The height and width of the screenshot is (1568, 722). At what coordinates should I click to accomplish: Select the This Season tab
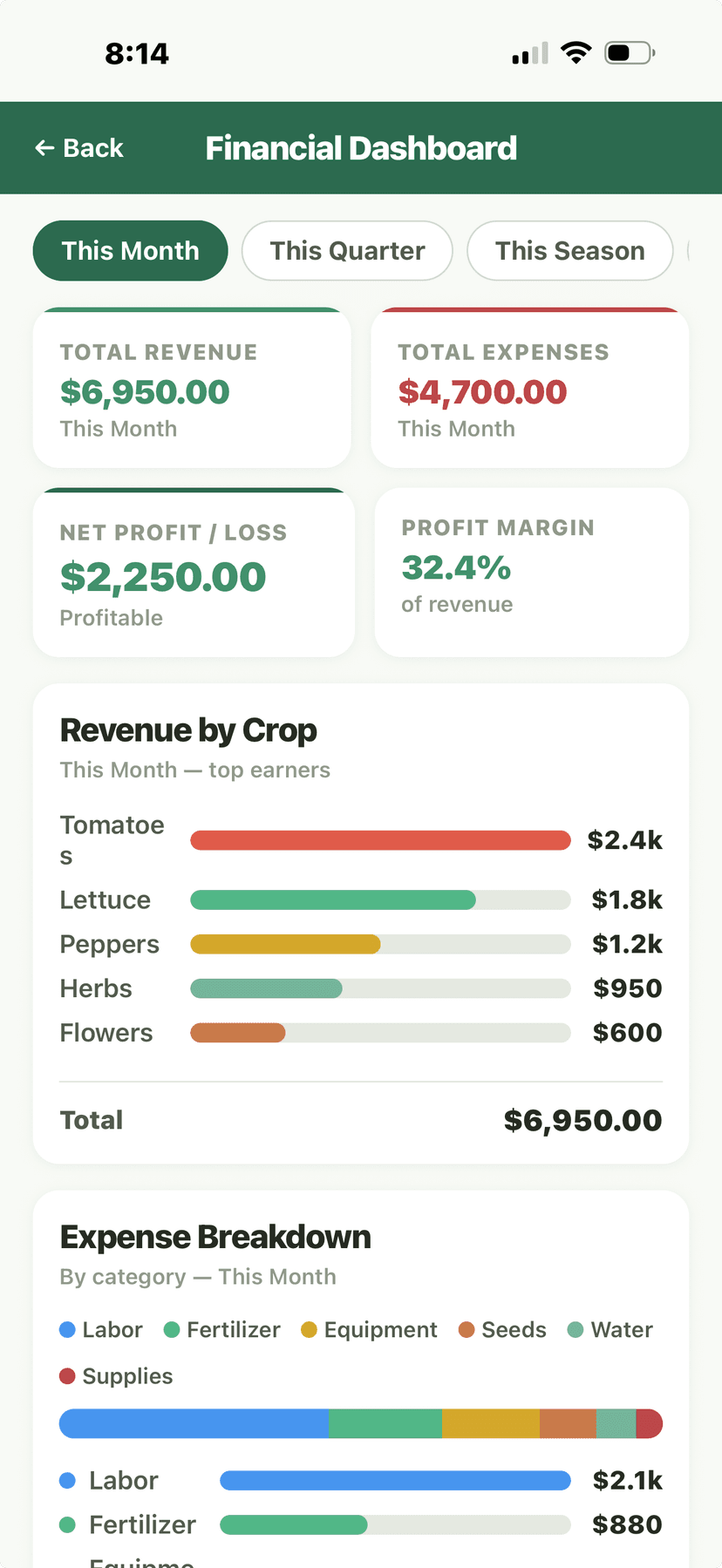tap(569, 250)
